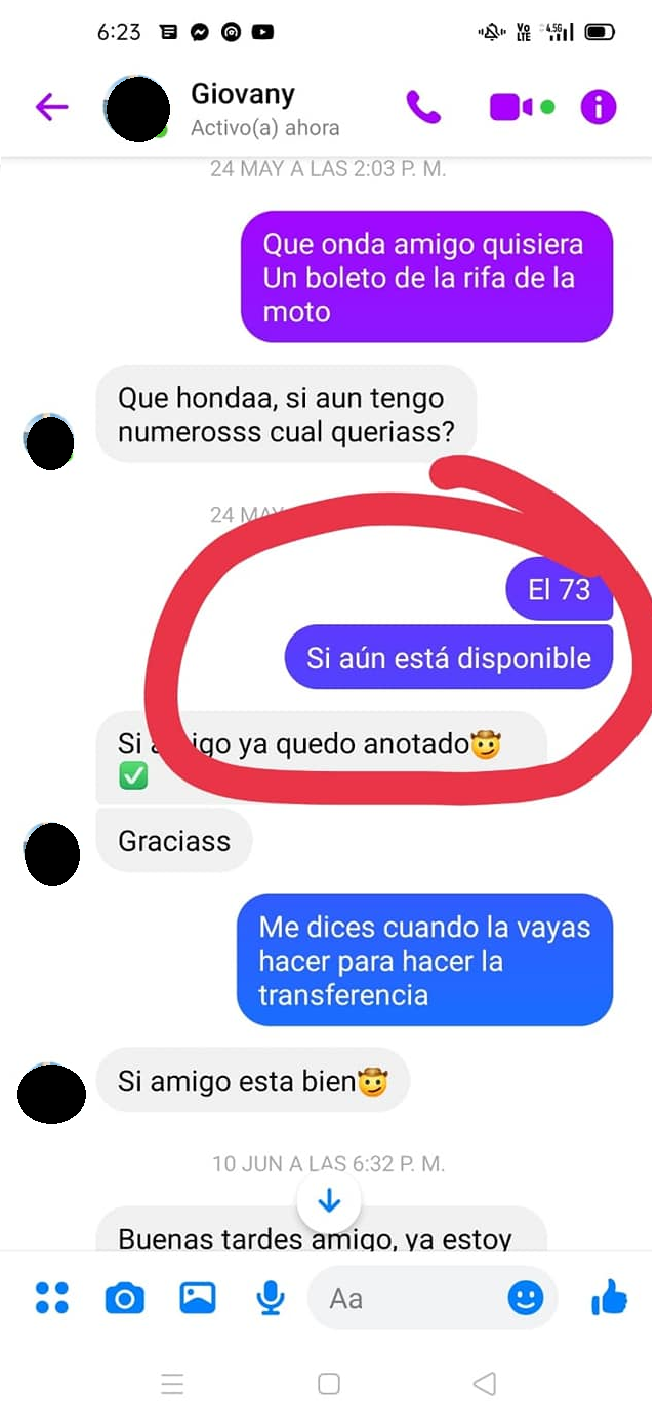Open more actions grid menu
The image size is (652, 1422).
52,1298
